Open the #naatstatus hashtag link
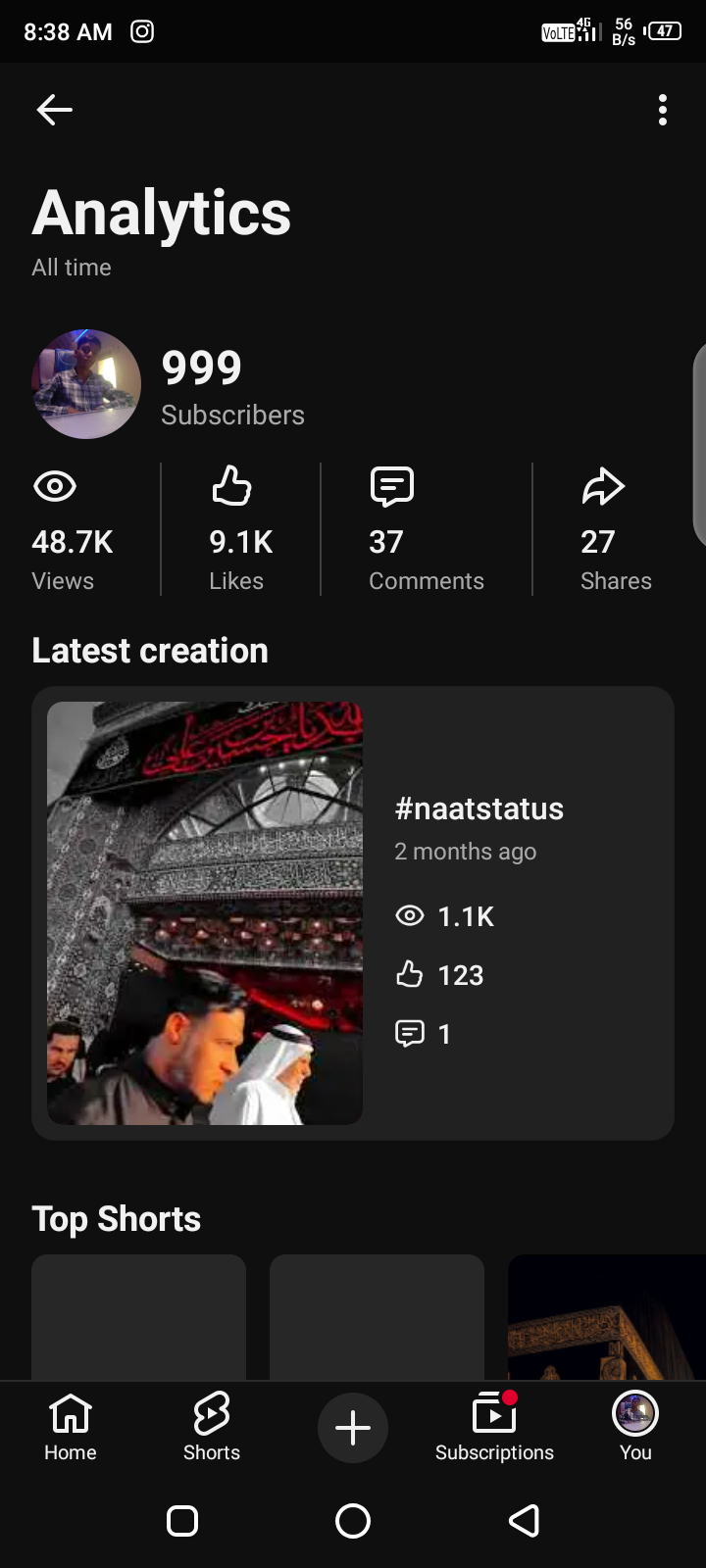This screenshot has width=706, height=1568. tap(479, 808)
